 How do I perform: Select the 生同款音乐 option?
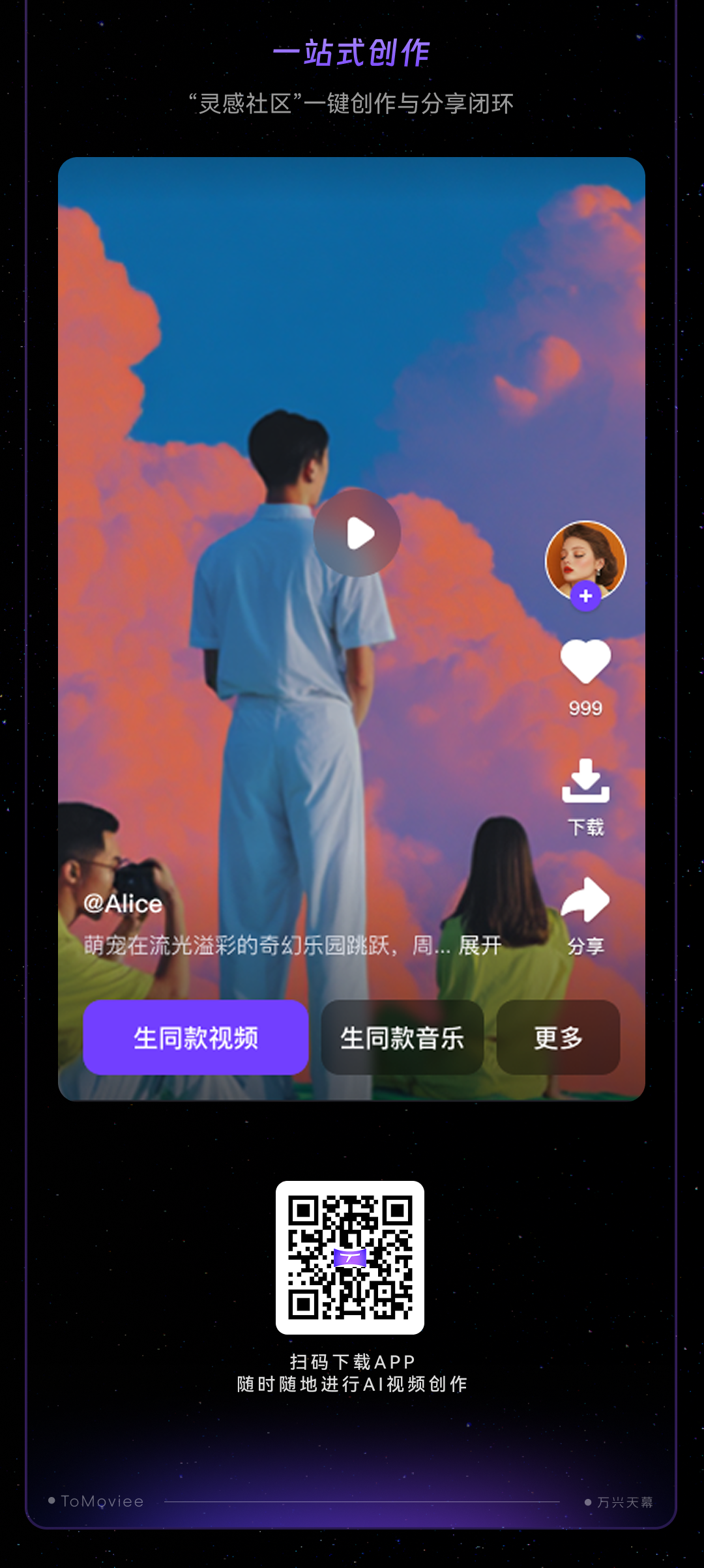[402, 1038]
